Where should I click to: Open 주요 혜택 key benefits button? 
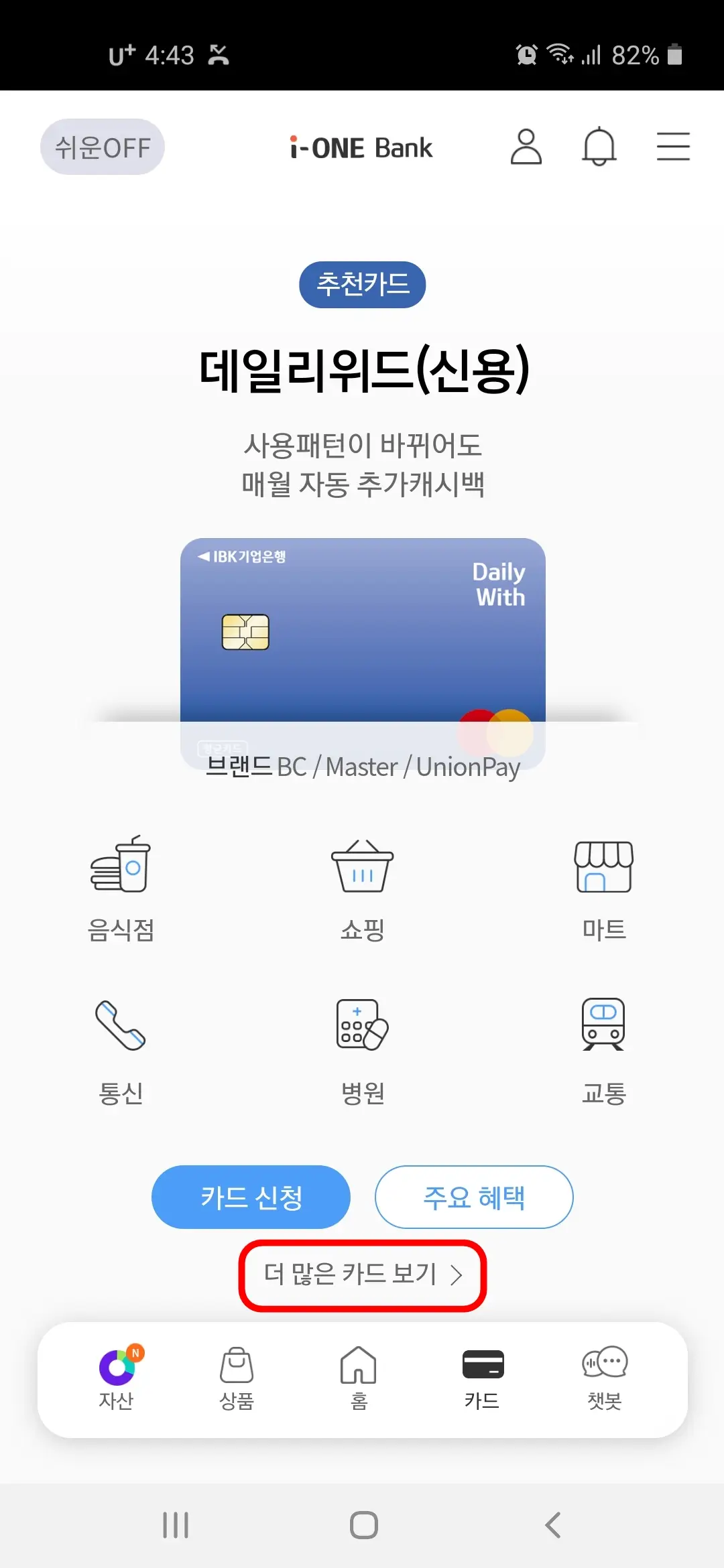click(474, 1197)
